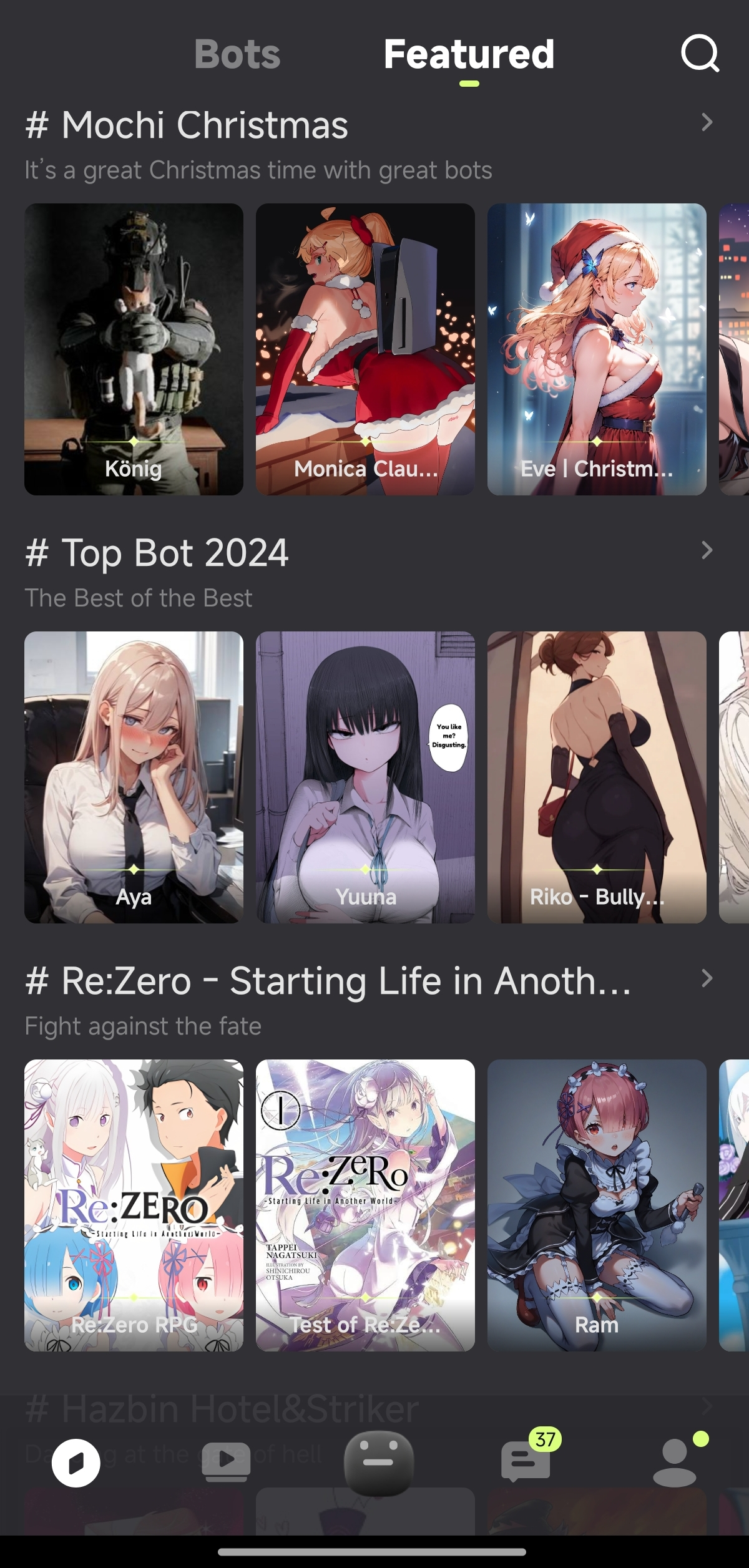Viewport: 749px width, 1568px height.
Task: Open the Re:Zero RPG bot card
Action: [x=134, y=1205]
